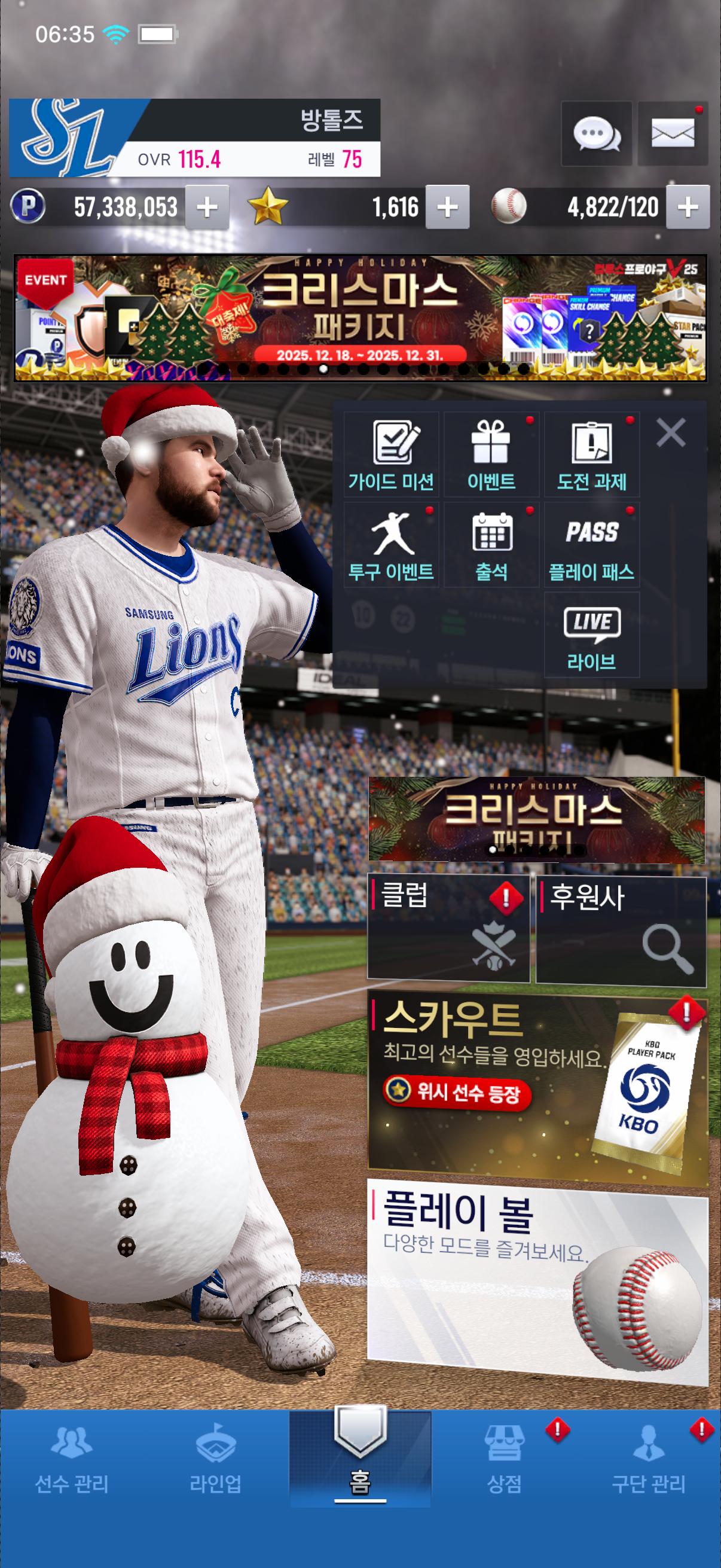Open the mailbox envelope icon
This screenshot has height=1568, width=721.
(673, 133)
